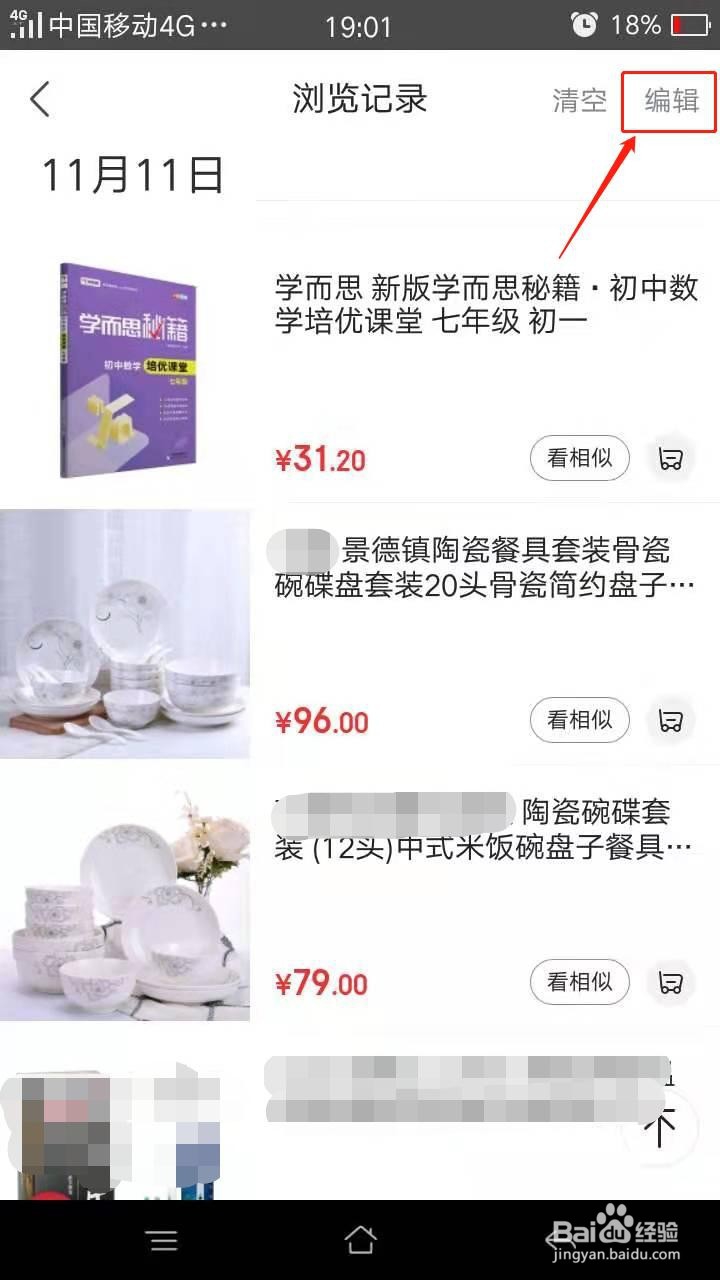Open the hamburger menu in the bottom bar

tap(162, 1240)
